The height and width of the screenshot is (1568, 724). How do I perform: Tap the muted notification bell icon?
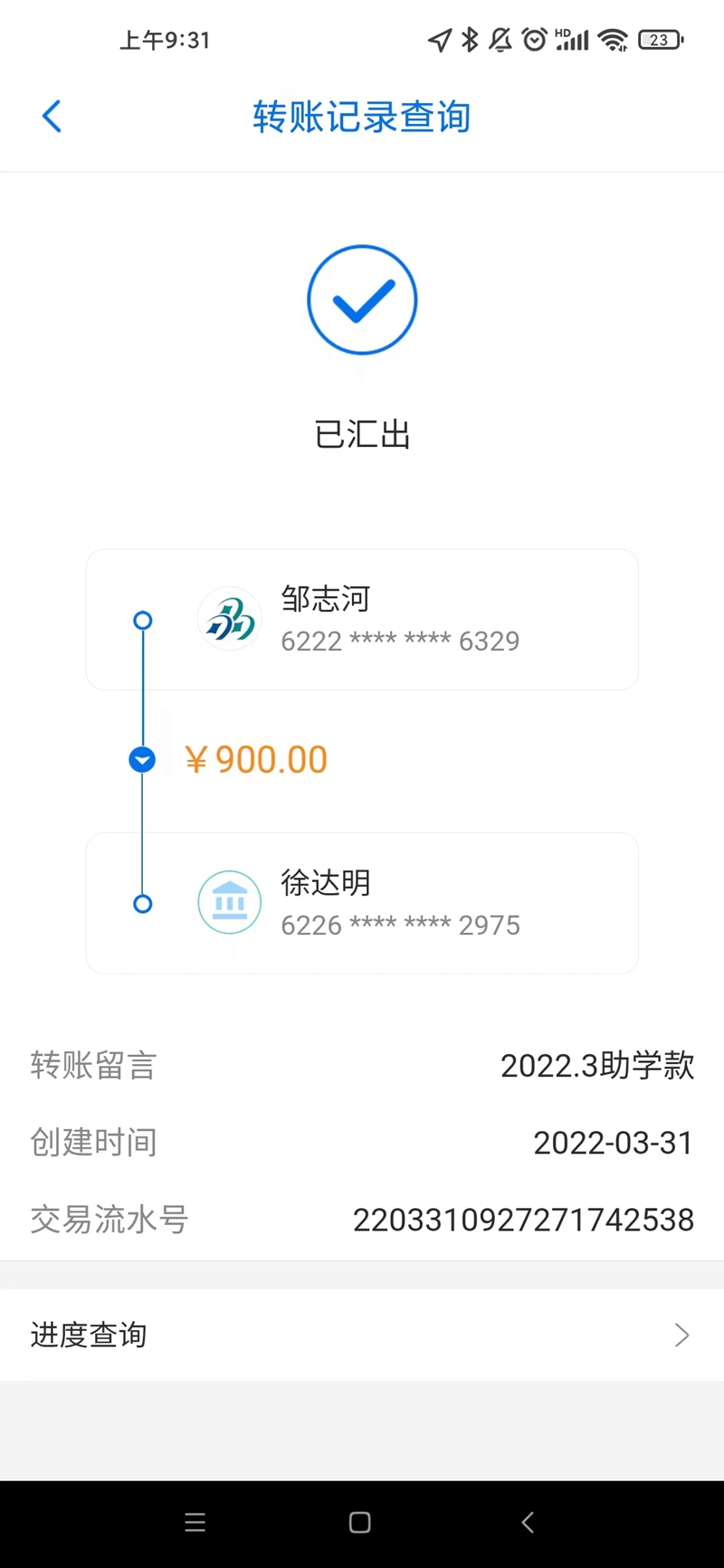[x=500, y=40]
